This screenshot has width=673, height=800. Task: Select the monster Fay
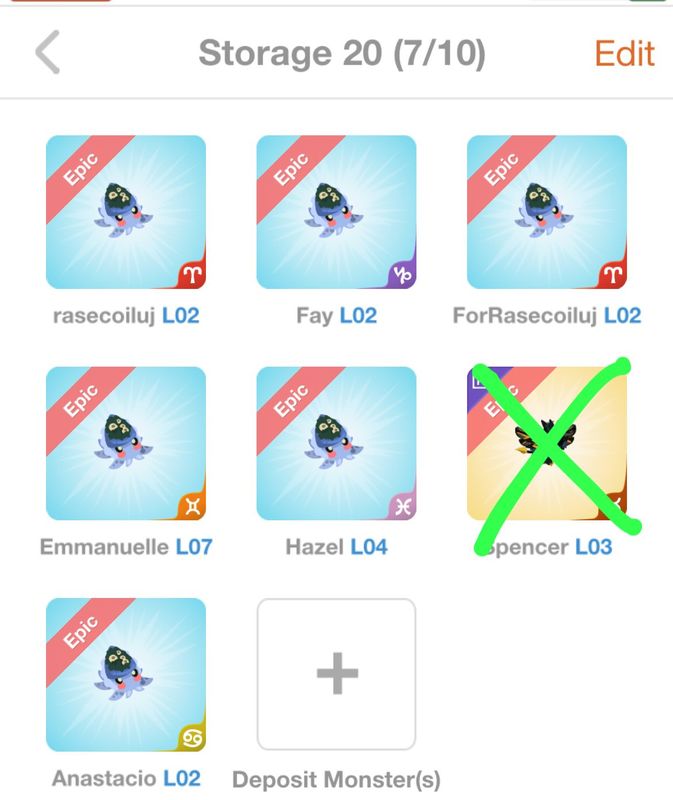[336, 213]
